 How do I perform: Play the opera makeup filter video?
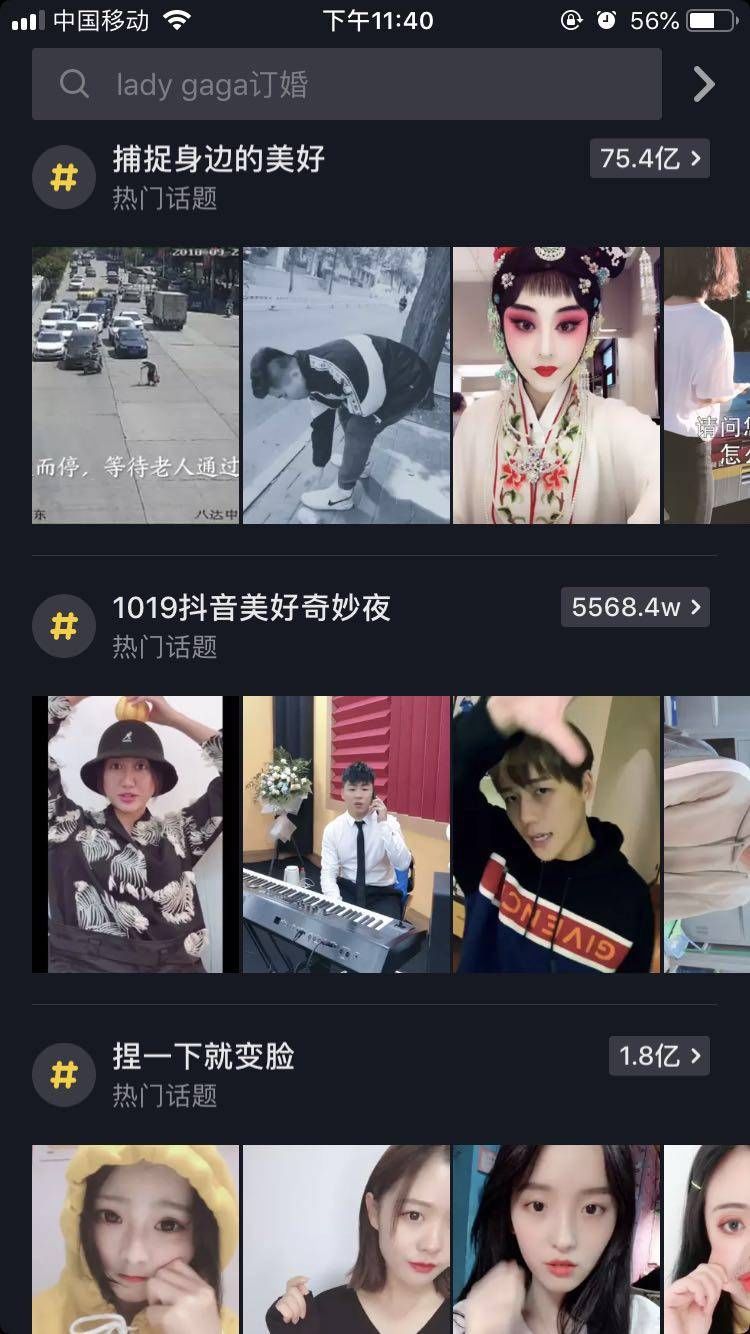[x=556, y=385]
